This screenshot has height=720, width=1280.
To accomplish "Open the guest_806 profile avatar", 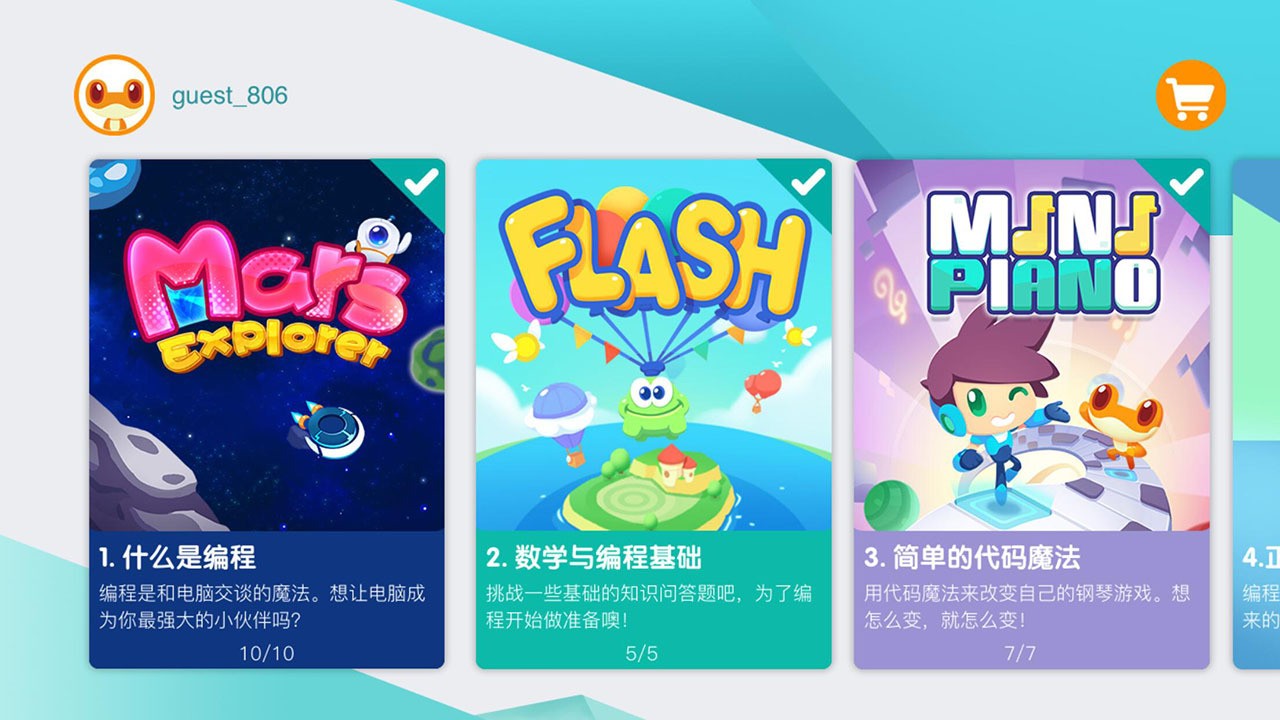I will pos(114,95).
